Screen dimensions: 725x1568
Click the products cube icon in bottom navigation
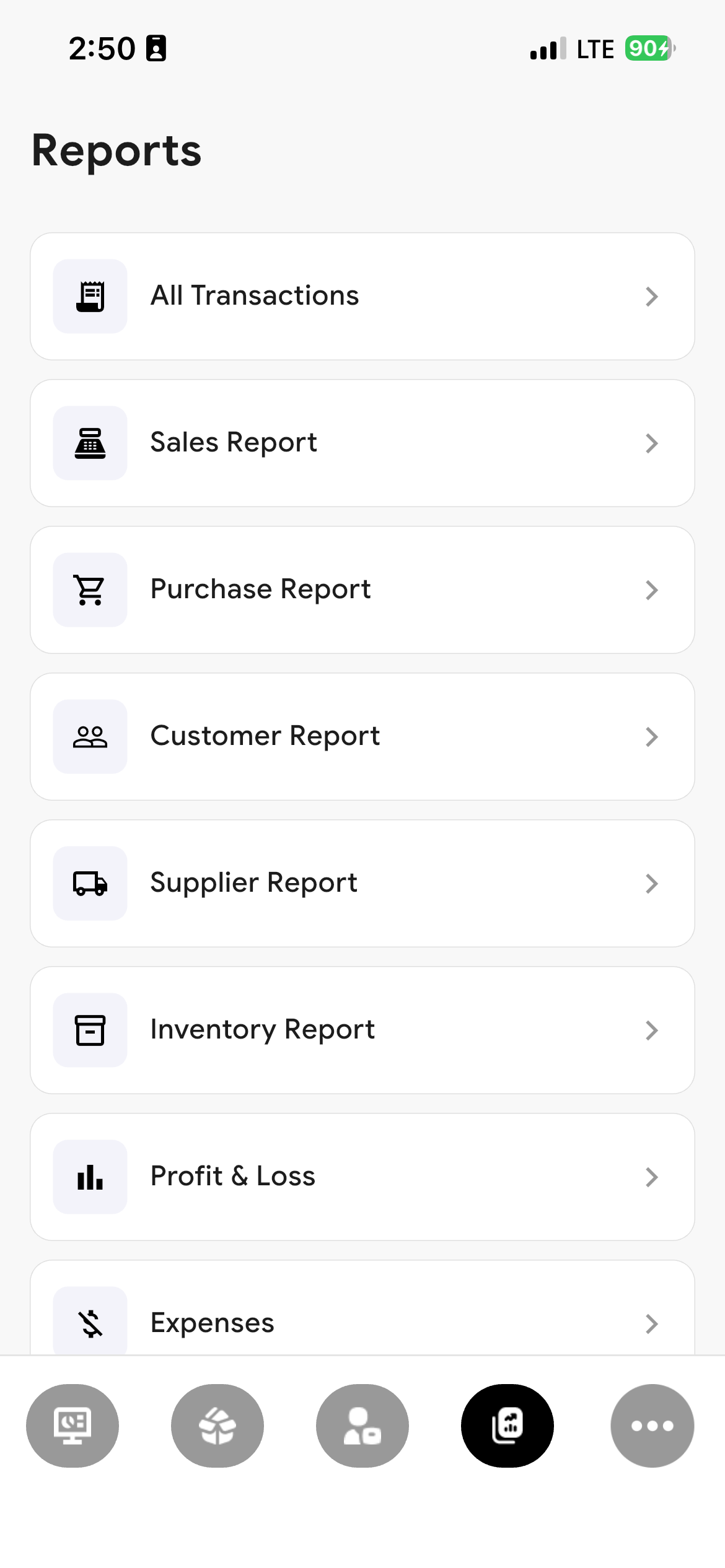tap(217, 1426)
